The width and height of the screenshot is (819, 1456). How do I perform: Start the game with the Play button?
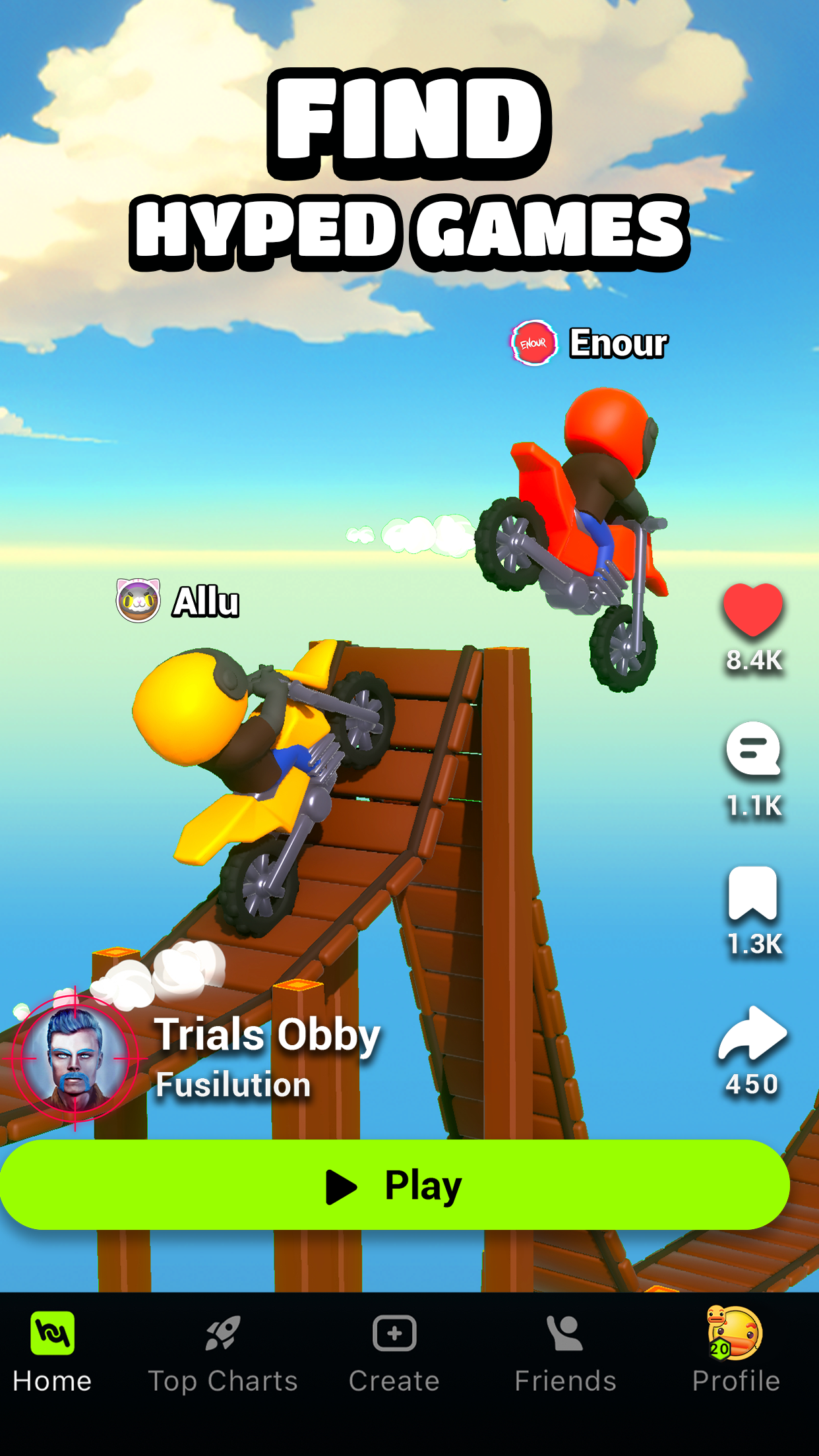395,1185
